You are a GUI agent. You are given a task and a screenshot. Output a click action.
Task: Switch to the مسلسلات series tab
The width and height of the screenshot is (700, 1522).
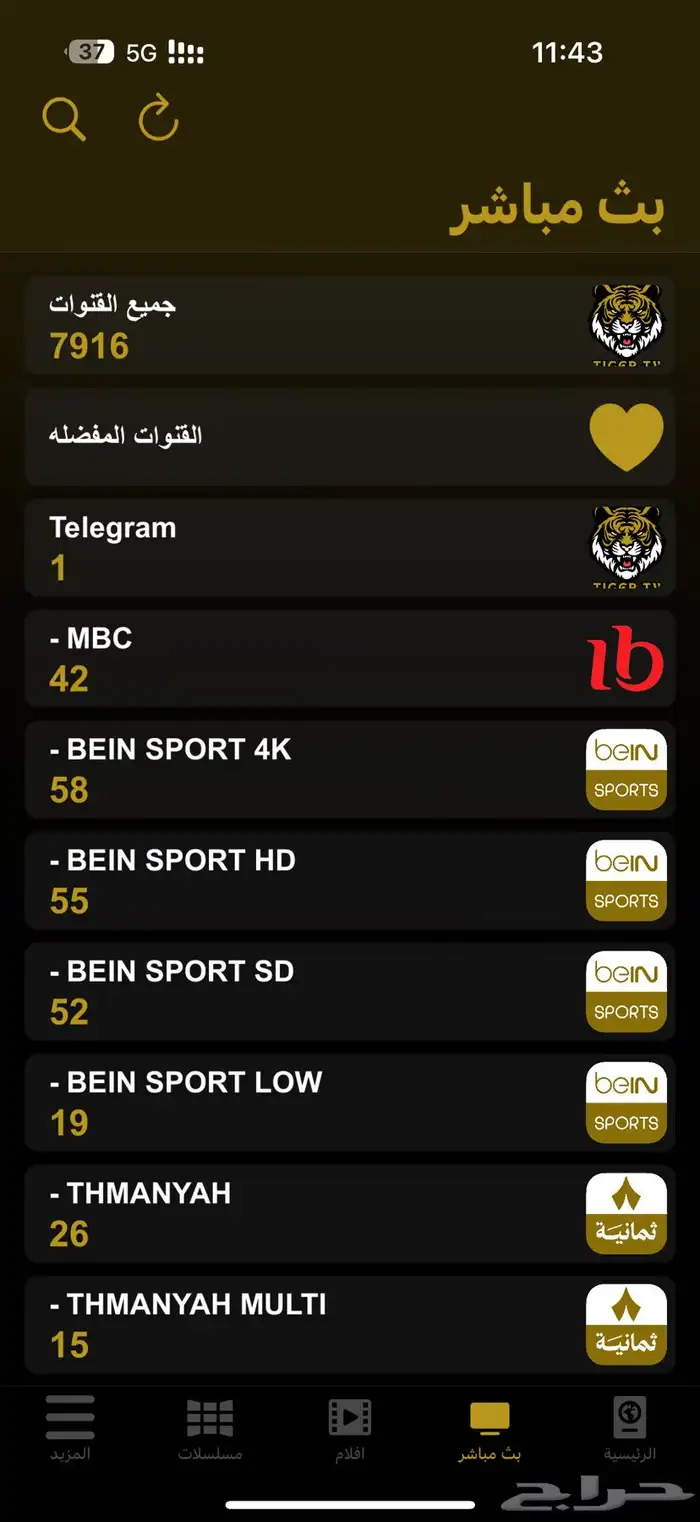210,1430
